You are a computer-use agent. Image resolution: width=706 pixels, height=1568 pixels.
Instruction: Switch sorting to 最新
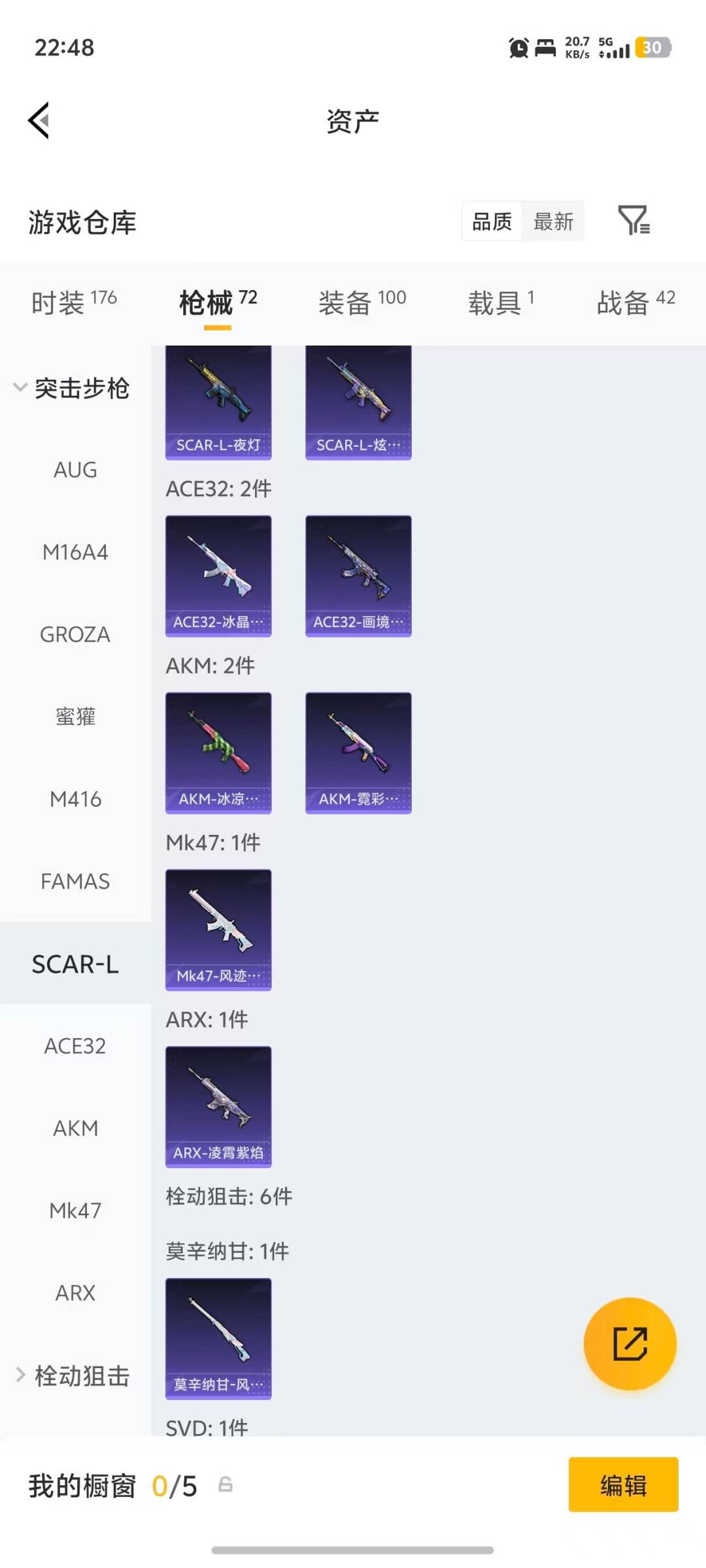(x=554, y=221)
